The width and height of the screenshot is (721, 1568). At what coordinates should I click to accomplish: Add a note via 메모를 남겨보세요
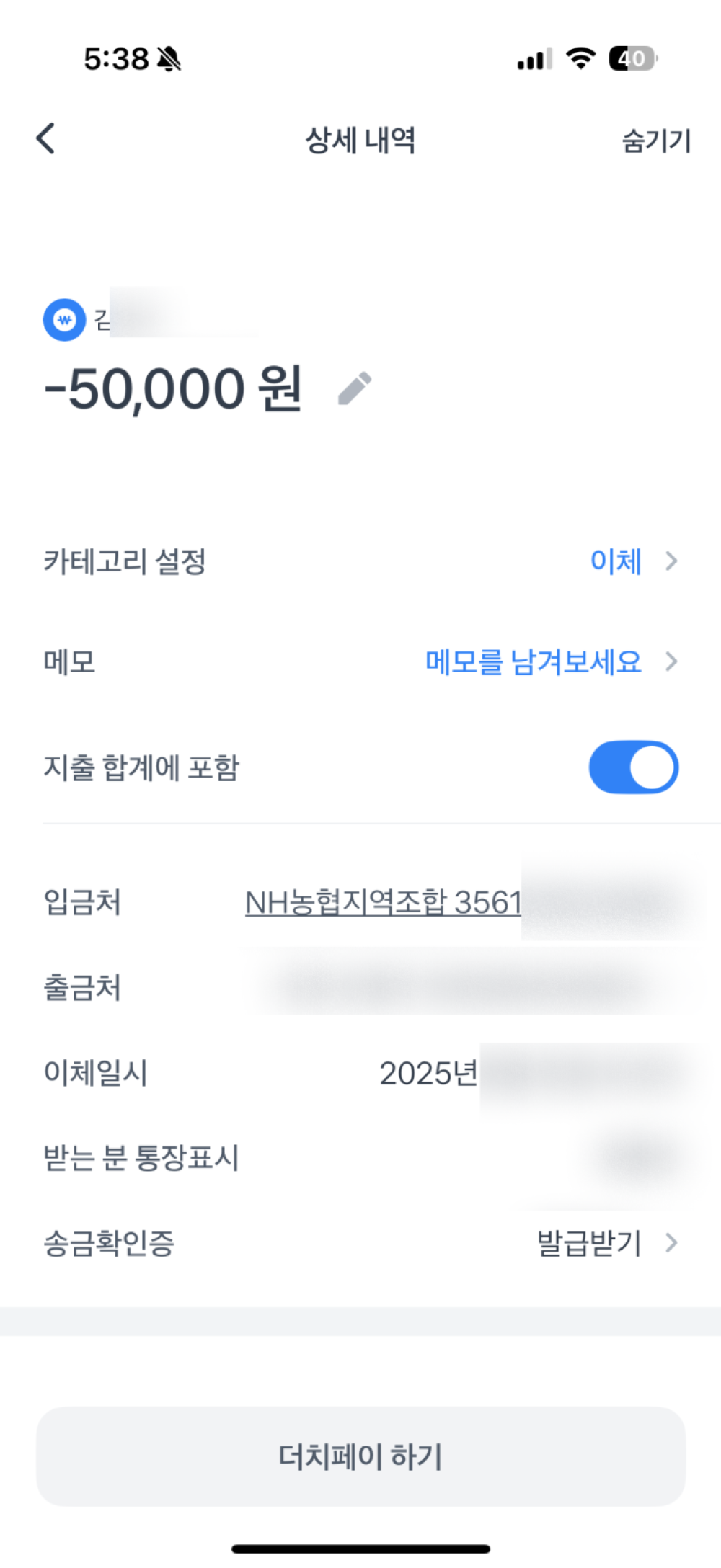click(534, 661)
